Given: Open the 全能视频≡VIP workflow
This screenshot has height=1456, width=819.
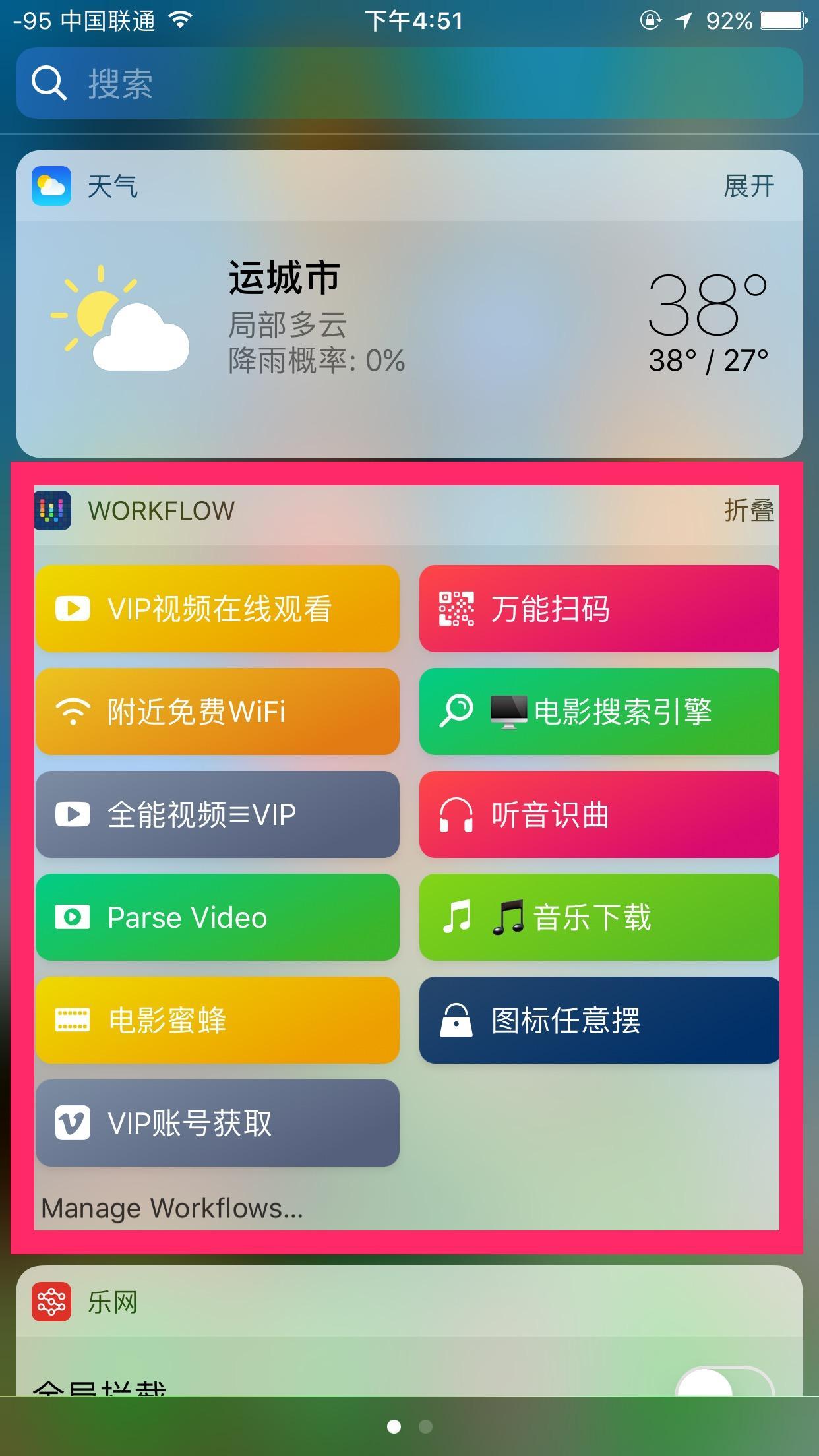Looking at the screenshot, I should click(218, 814).
